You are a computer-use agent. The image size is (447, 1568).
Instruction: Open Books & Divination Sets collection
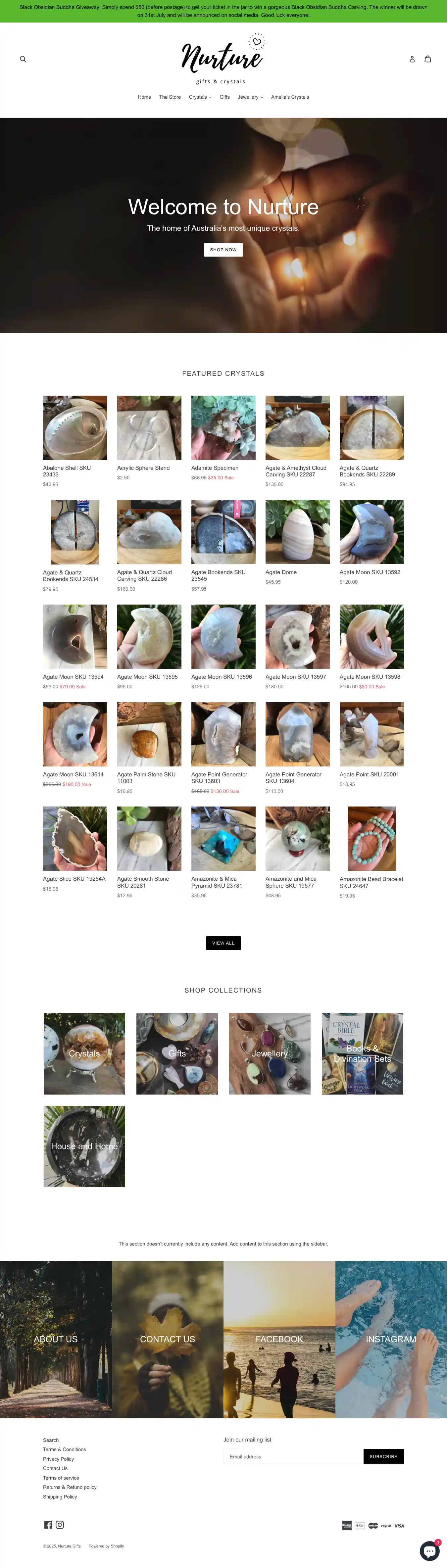tap(362, 1053)
